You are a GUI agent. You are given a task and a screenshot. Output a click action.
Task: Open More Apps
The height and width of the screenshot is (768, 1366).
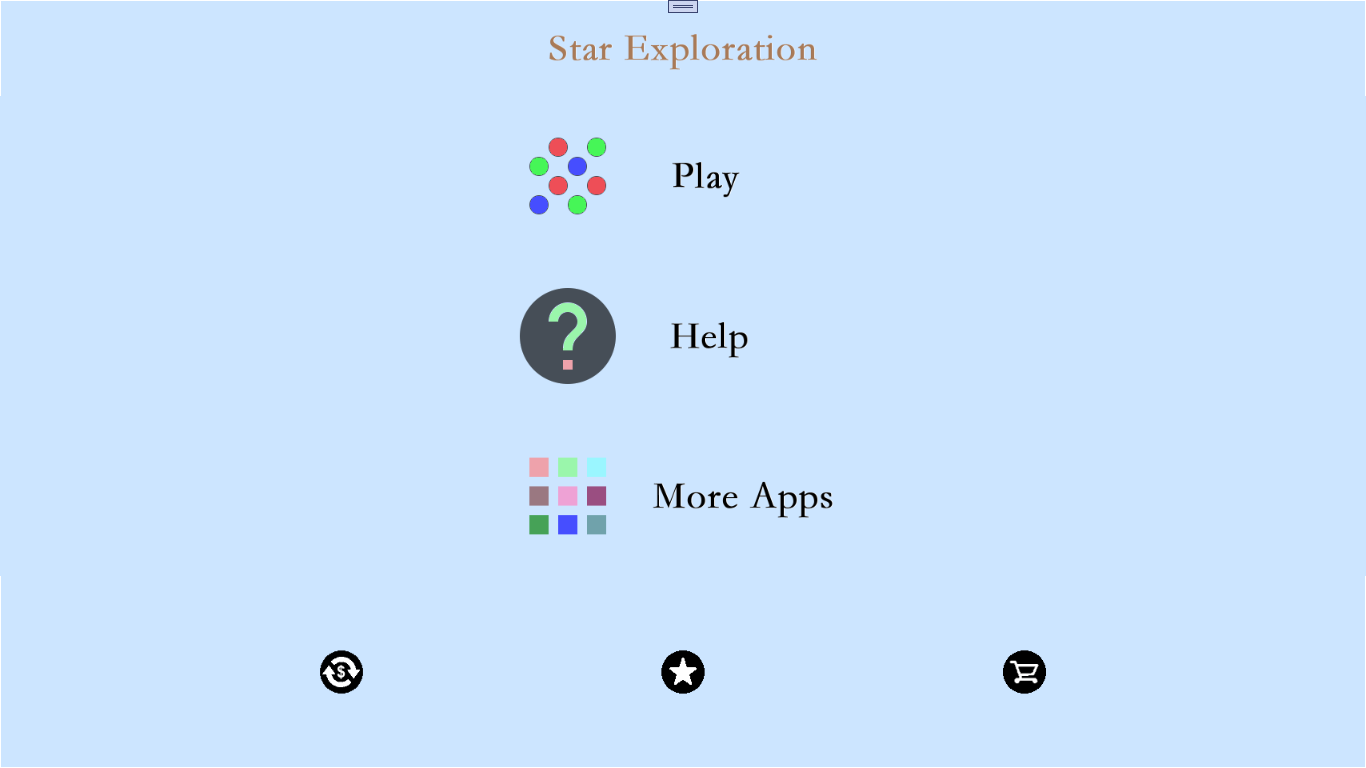(x=742, y=497)
